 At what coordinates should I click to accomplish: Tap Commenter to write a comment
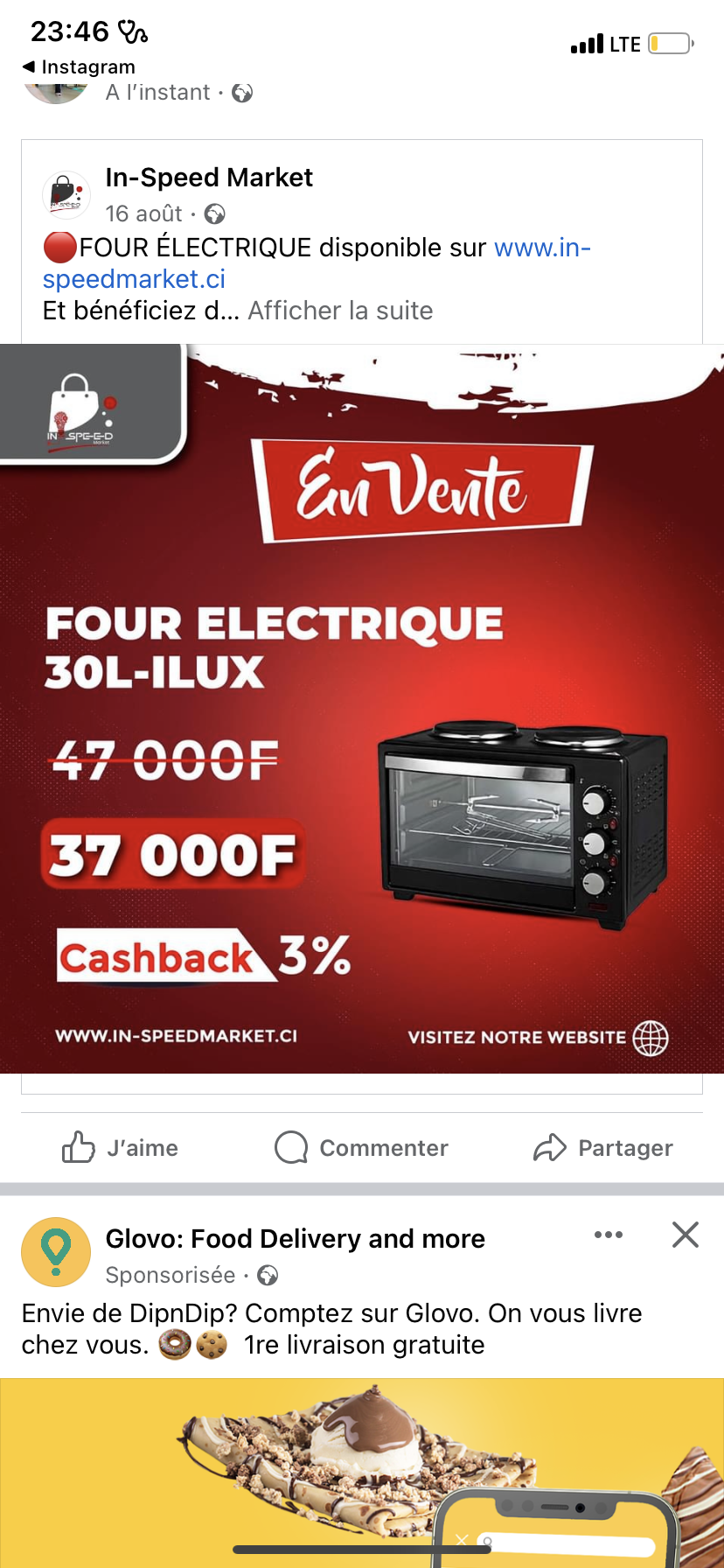click(361, 1147)
